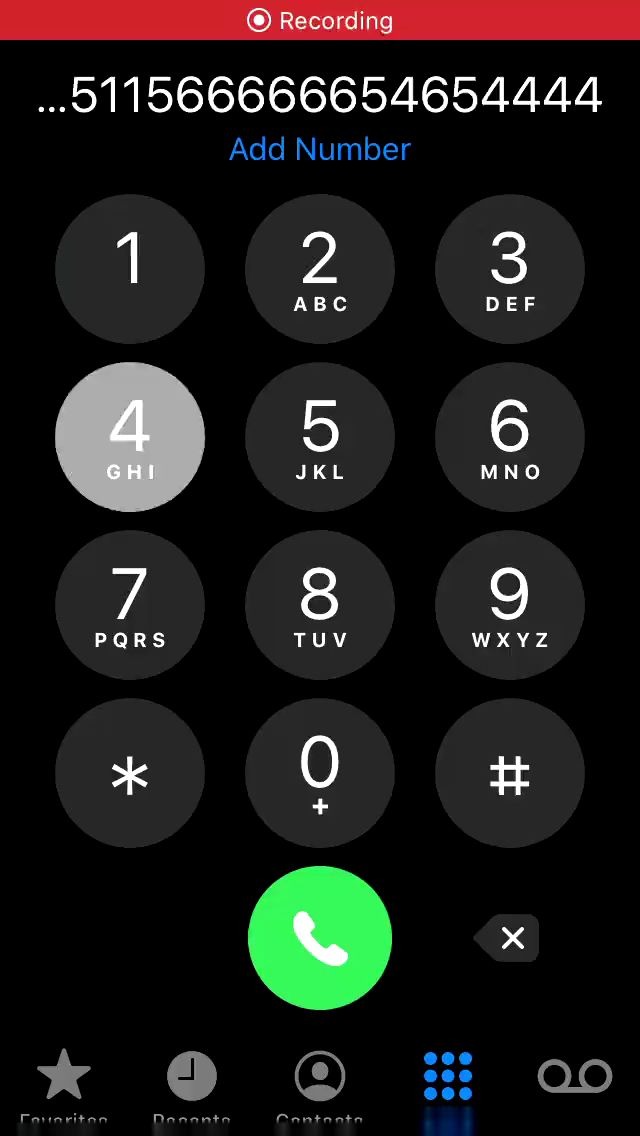The height and width of the screenshot is (1136, 640).
Task: Select the Keypad tab
Action: pyautogui.click(x=448, y=1085)
